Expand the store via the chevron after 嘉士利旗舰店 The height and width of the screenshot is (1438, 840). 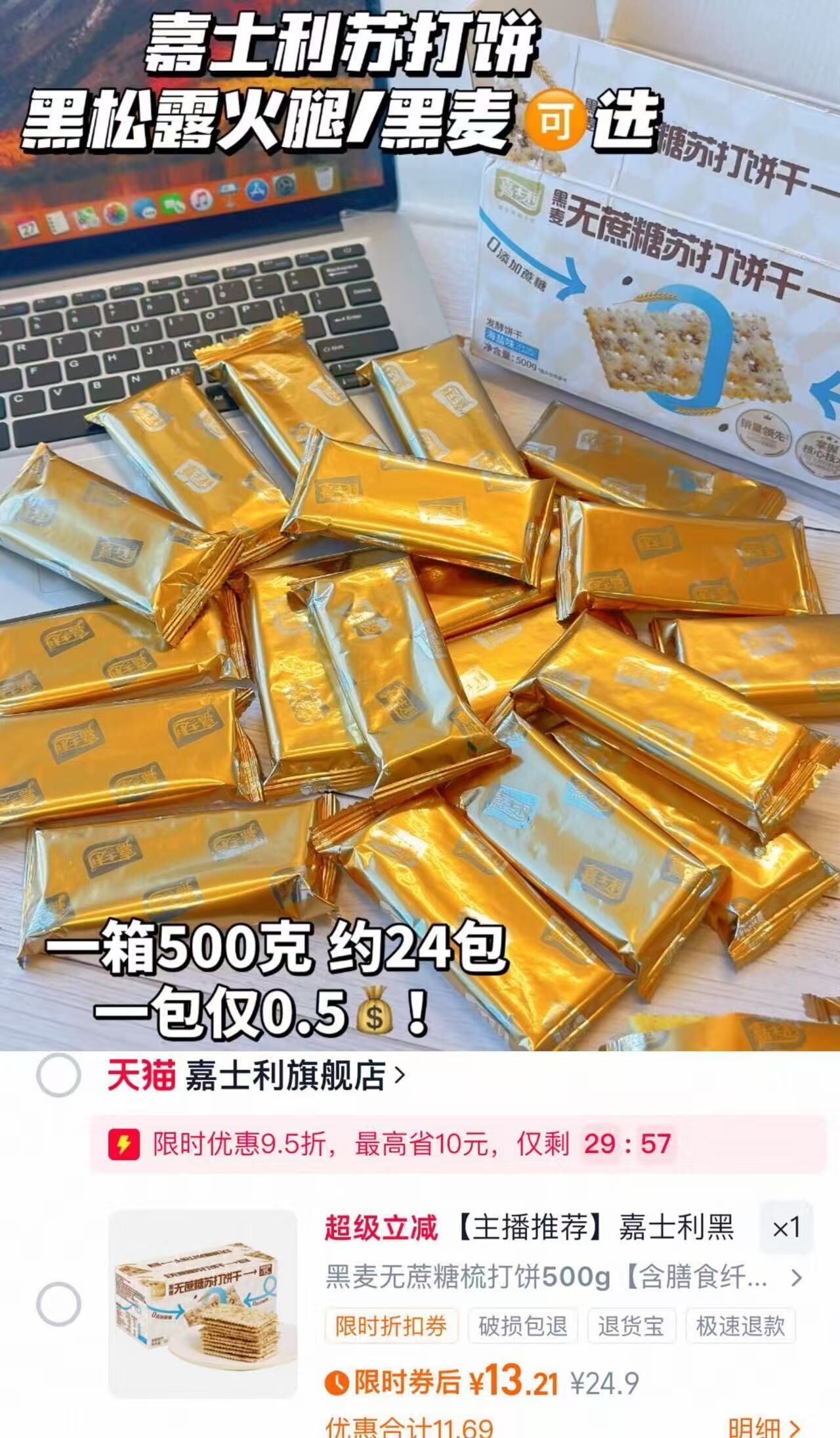pyautogui.click(x=400, y=1075)
